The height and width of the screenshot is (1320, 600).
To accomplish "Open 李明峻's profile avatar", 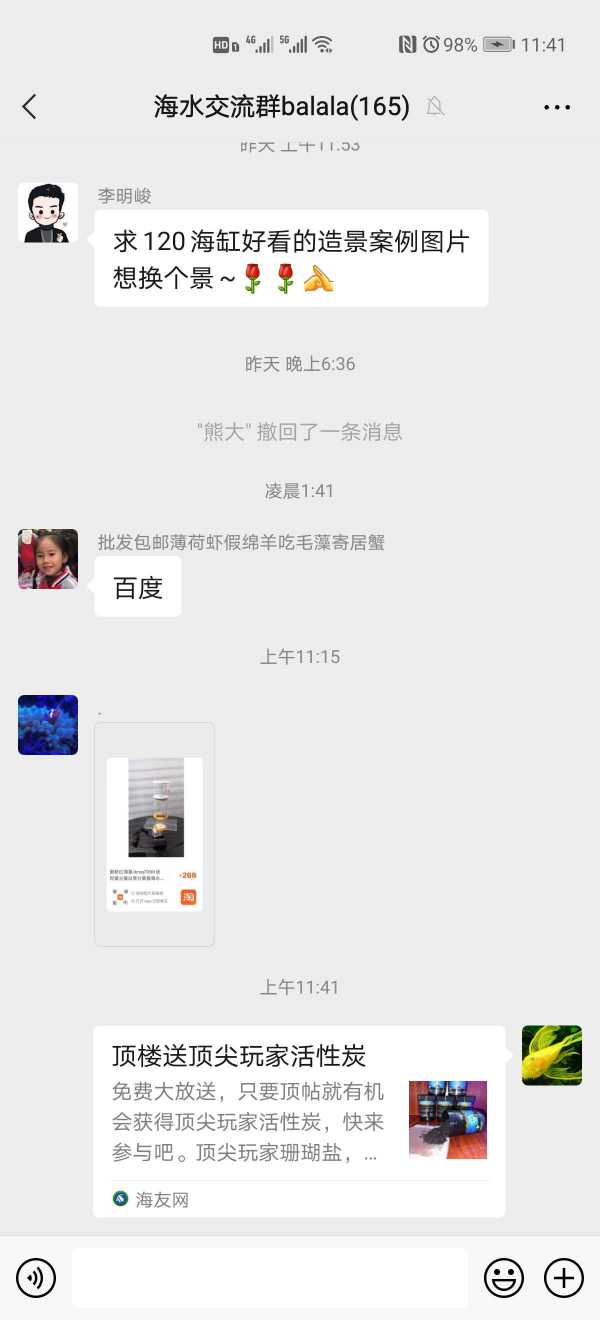I will pyautogui.click(x=48, y=212).
